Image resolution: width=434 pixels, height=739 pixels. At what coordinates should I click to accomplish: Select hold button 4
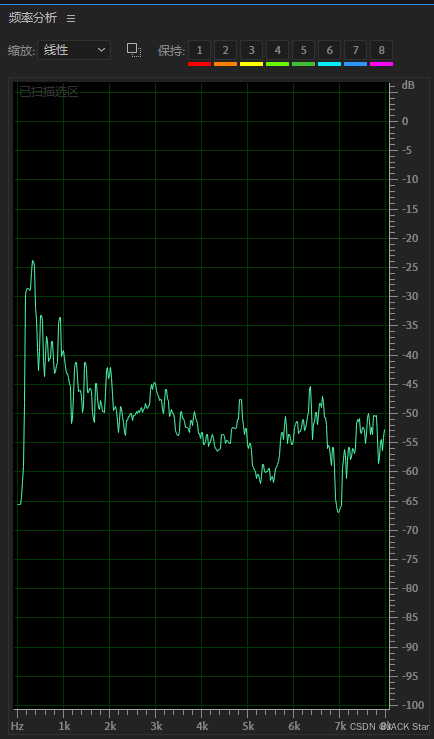point(277,50)
